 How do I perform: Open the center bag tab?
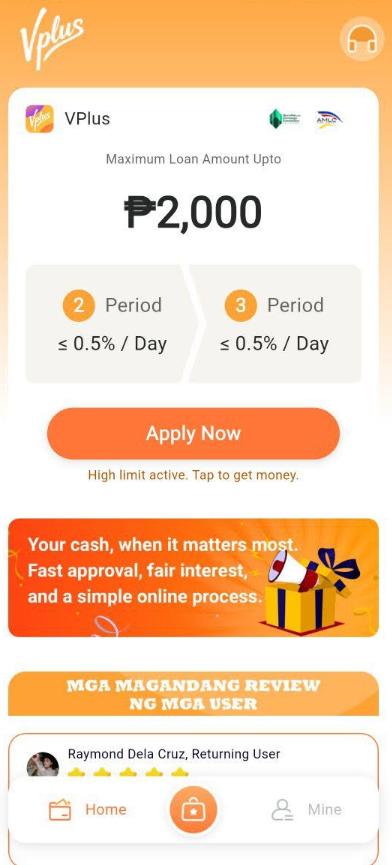pyautogui.click(x=193, y=809)
